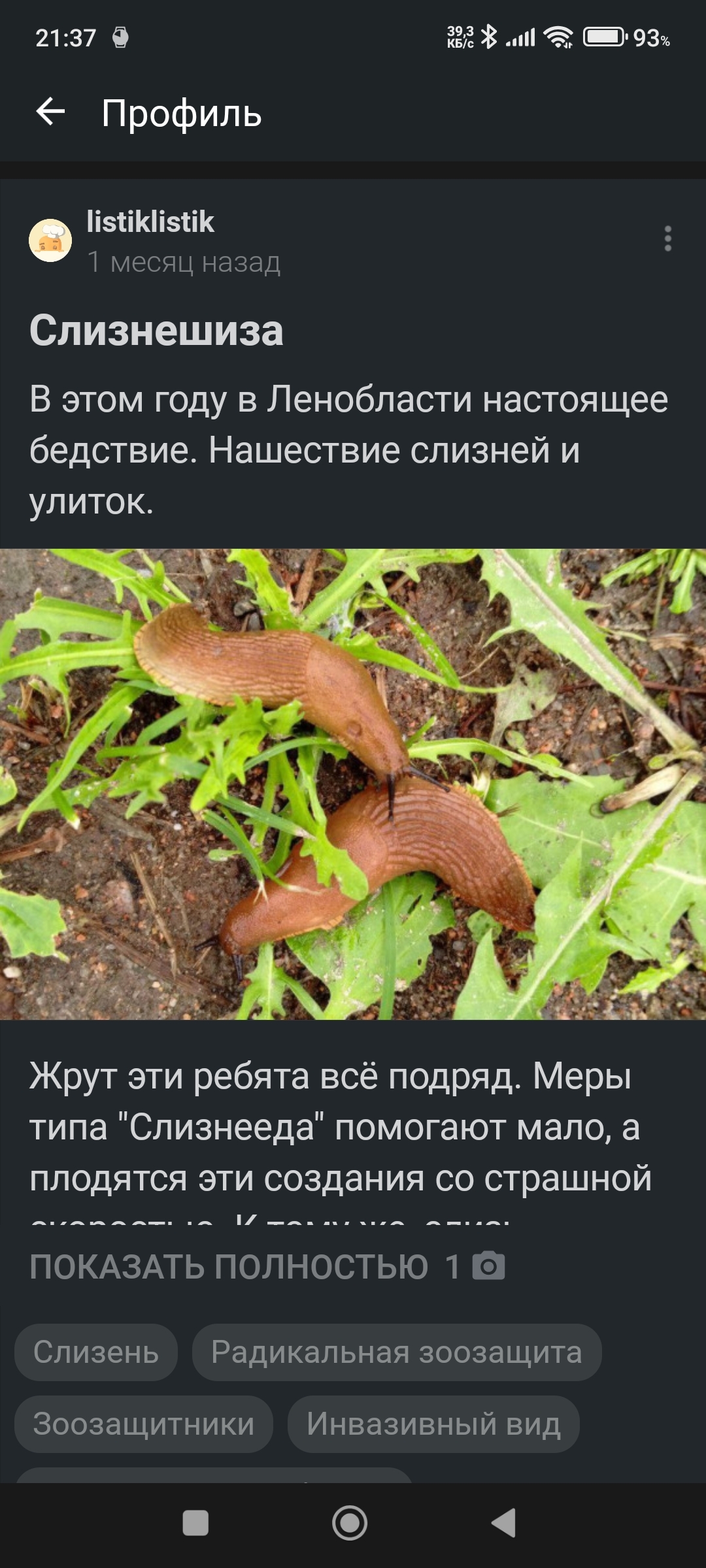View the slug photo in the post
Viewport: 706px width, 1568px height.
[353, 784]
